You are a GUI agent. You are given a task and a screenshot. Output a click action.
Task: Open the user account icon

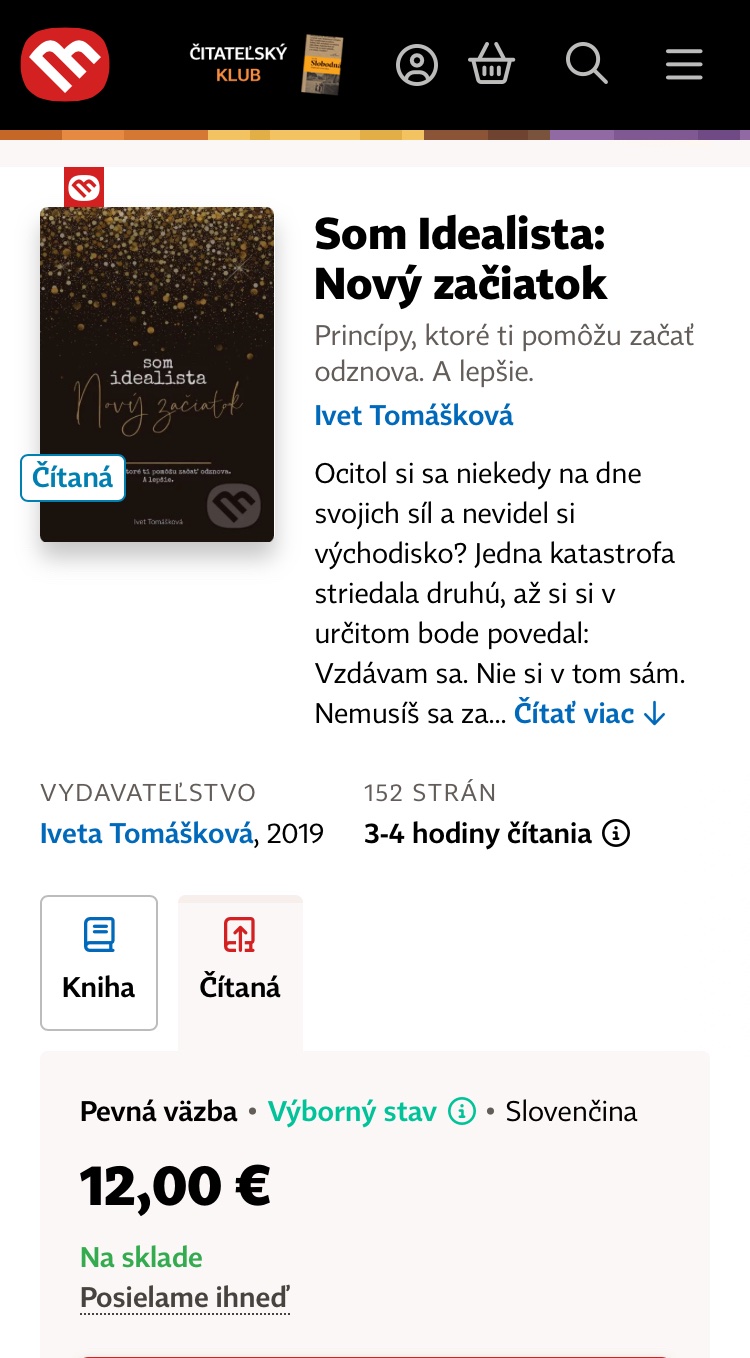click(417, 65)
